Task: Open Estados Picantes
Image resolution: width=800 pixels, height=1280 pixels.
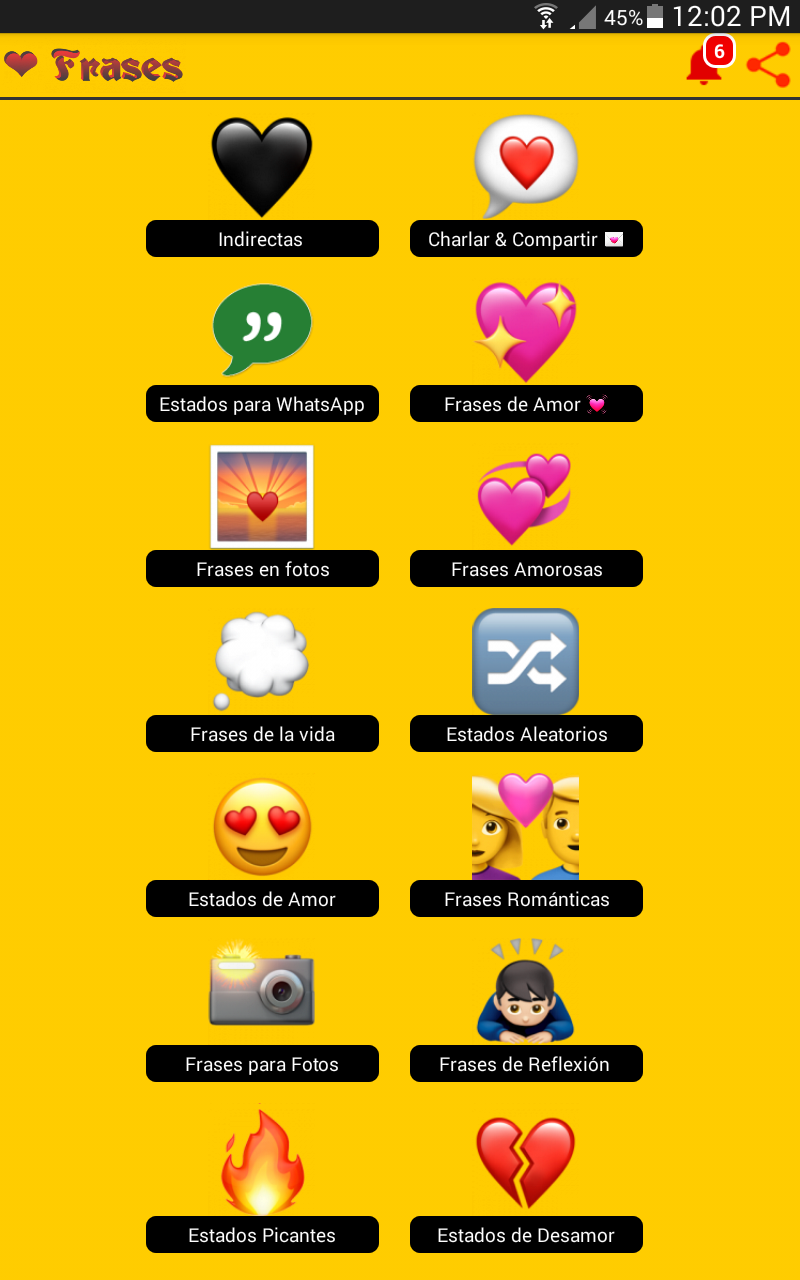Action: (x=262, y=1235)
